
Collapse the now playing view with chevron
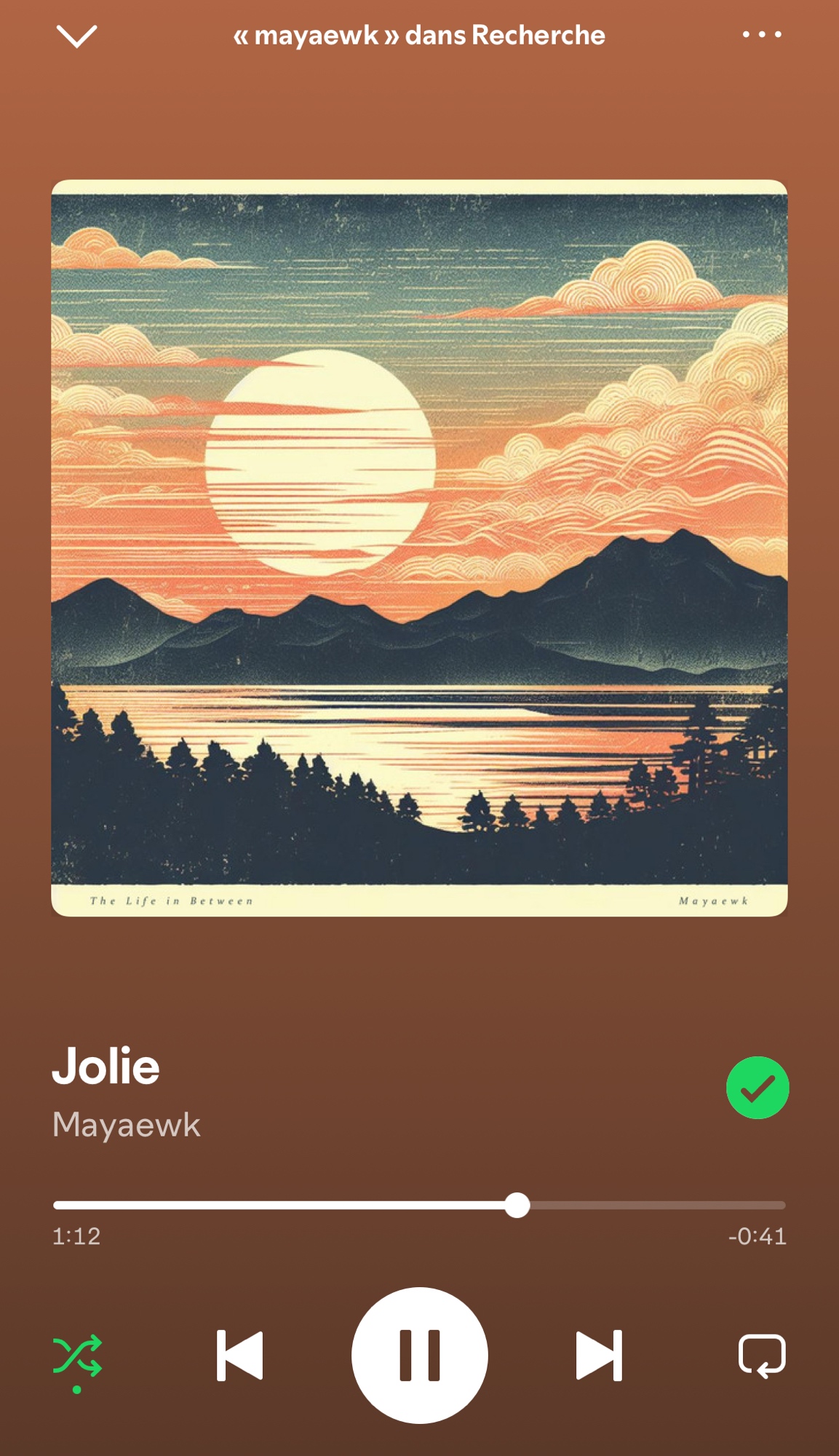76,35
